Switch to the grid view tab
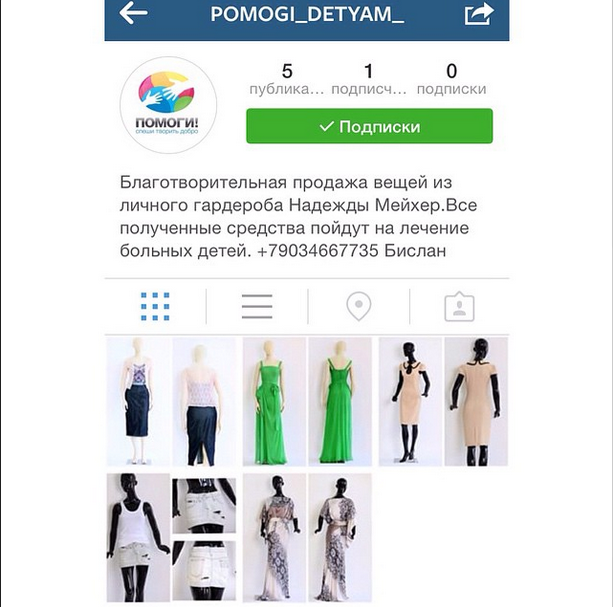Viewport: 613px width, 607px height. (155, 306)
